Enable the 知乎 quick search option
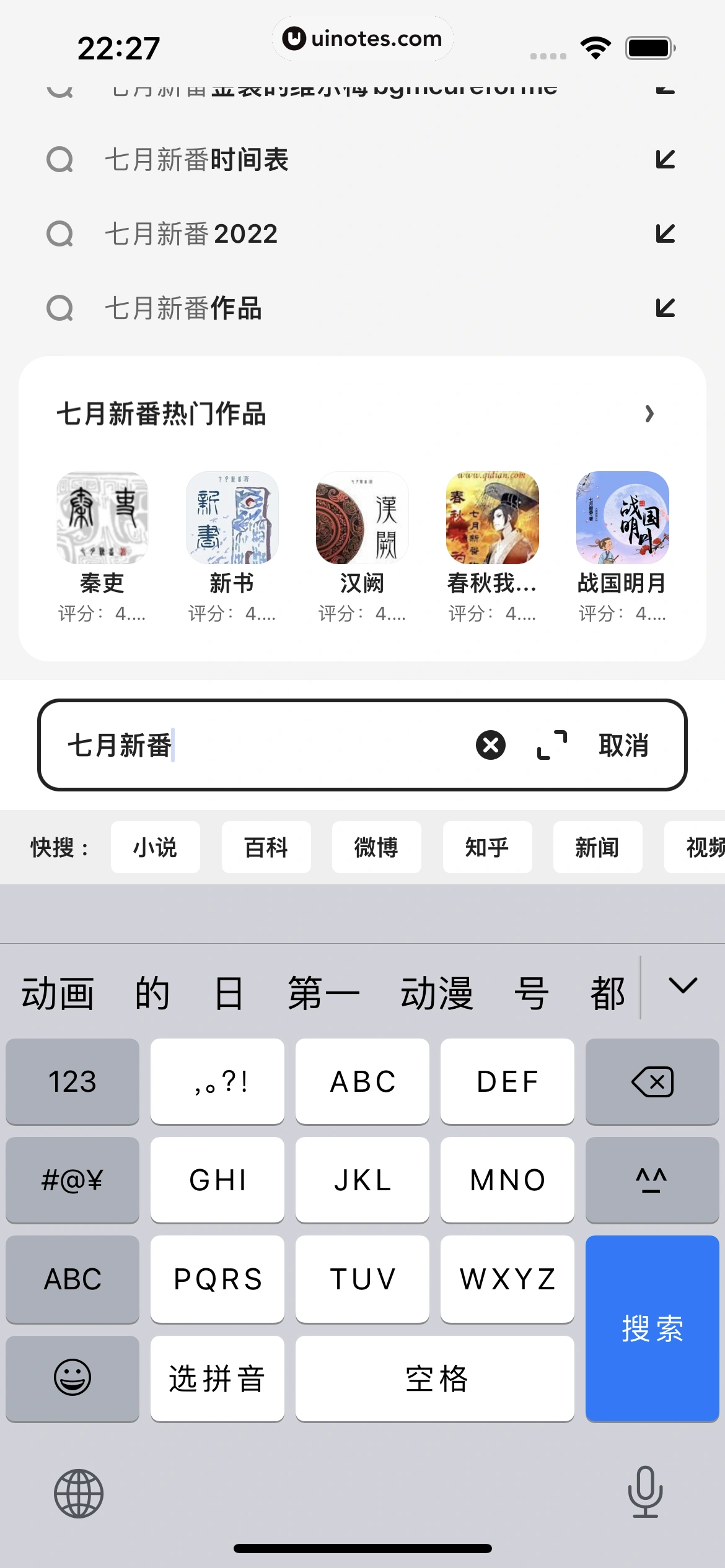This screenshot has height=1568, width=725. (487, 847)
